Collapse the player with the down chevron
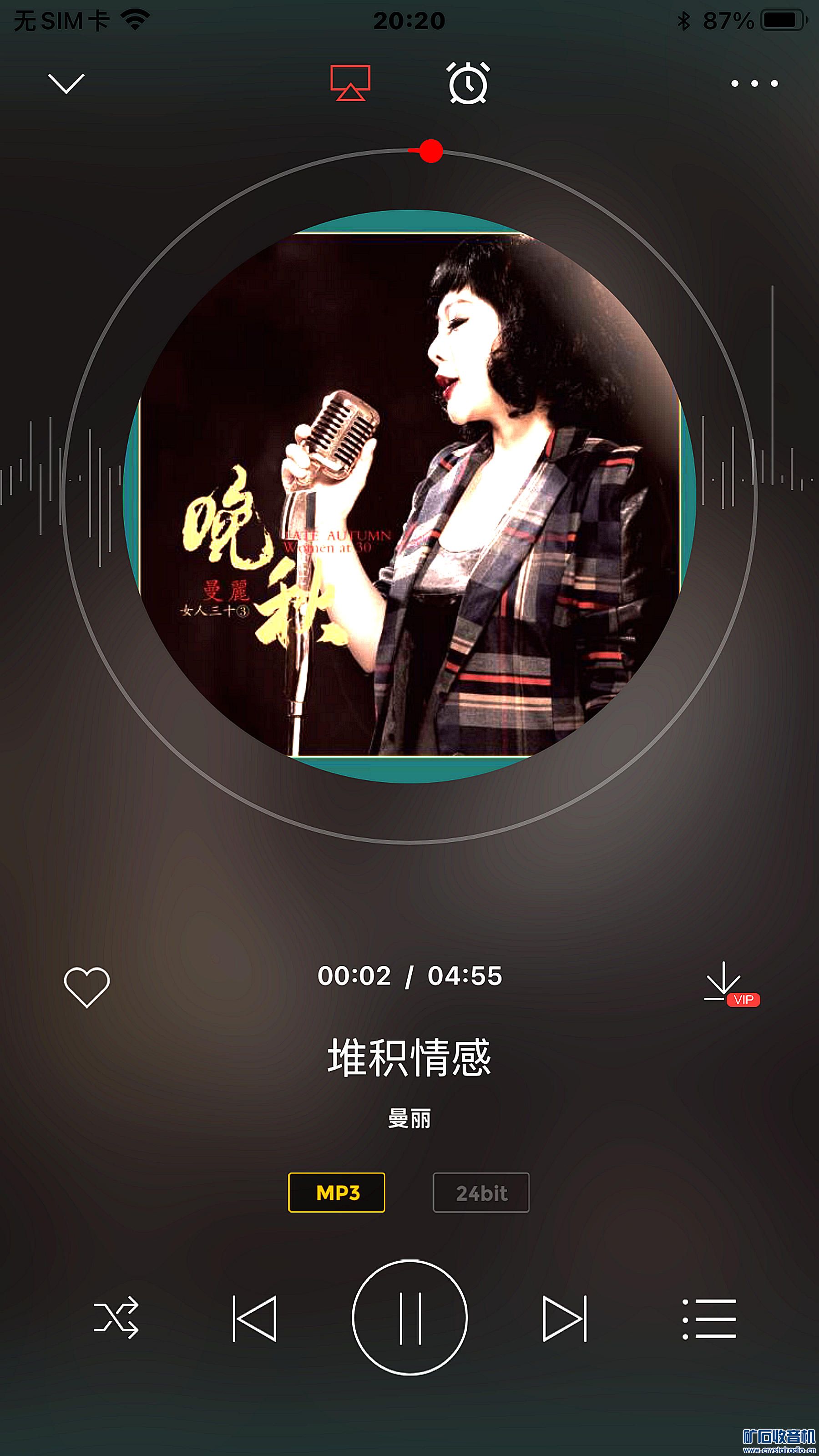This screenshot has height=1456, width=819. 66,83
